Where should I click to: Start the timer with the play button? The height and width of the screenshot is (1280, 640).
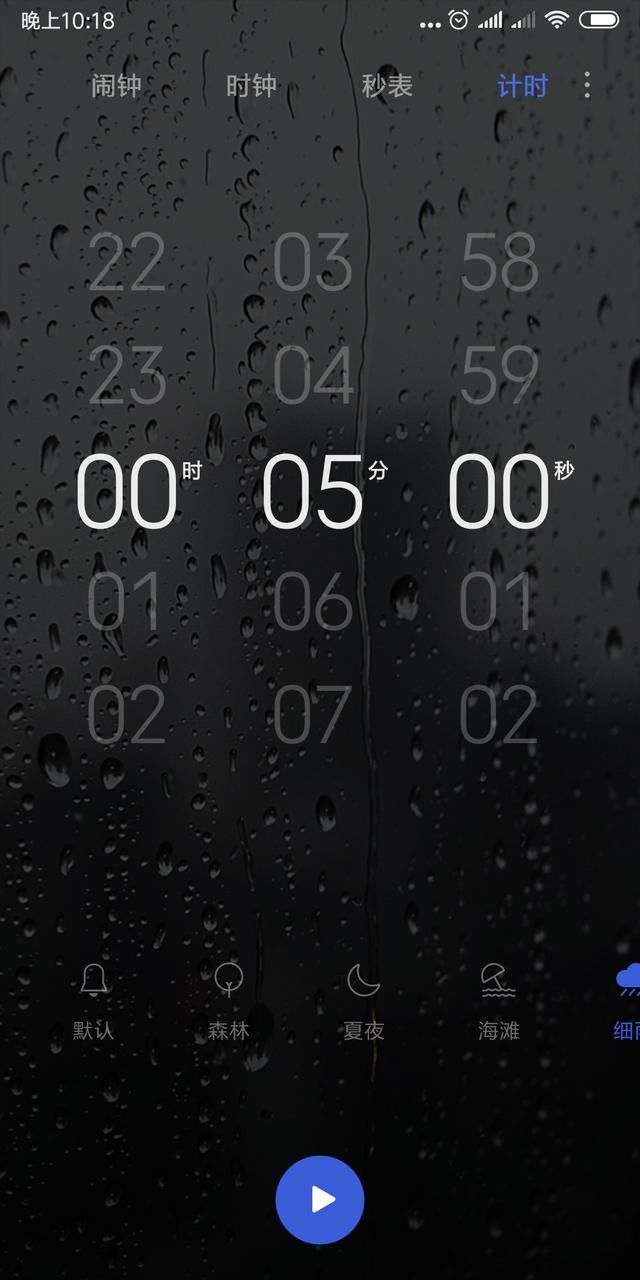(x=320, y=1199)
